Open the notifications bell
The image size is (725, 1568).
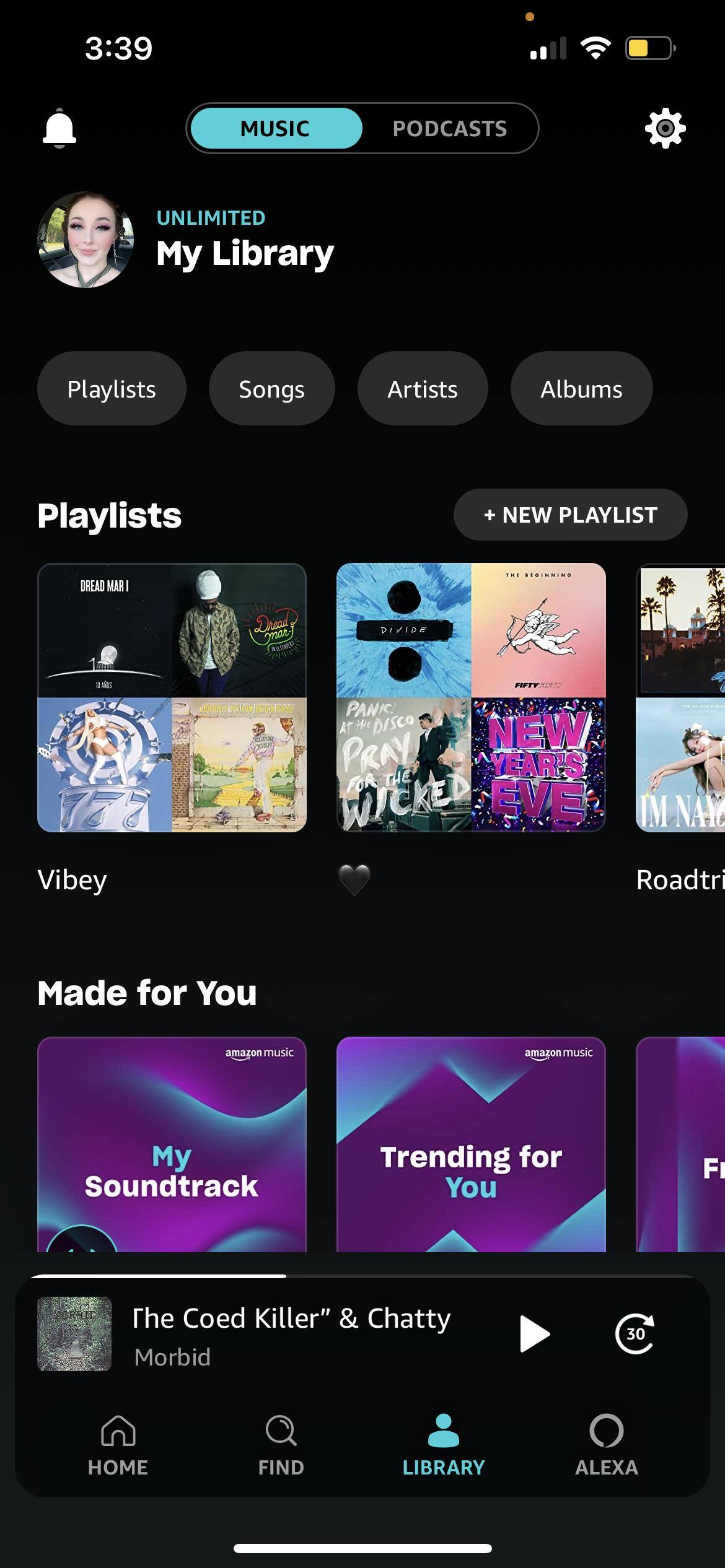click(59, 128)
